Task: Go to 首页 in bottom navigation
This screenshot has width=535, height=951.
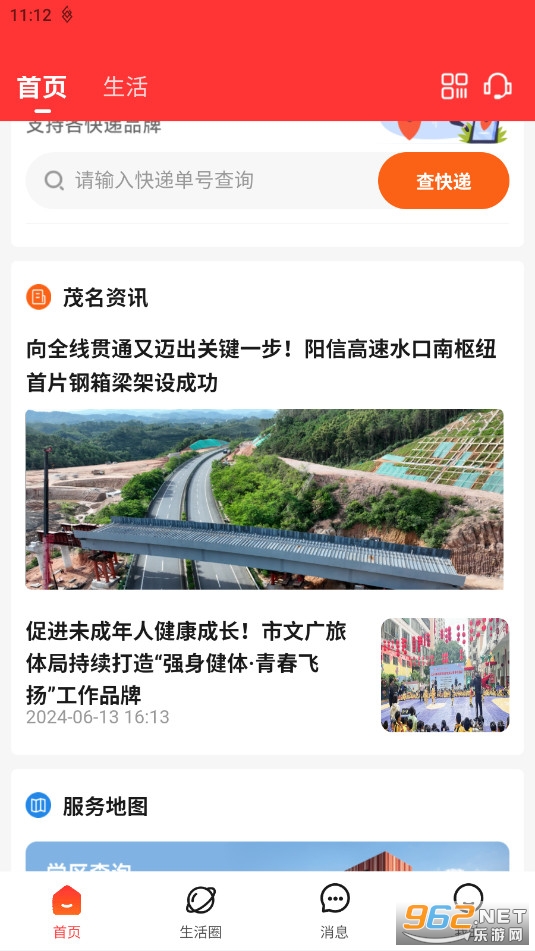Action: (x=67, y=912)
